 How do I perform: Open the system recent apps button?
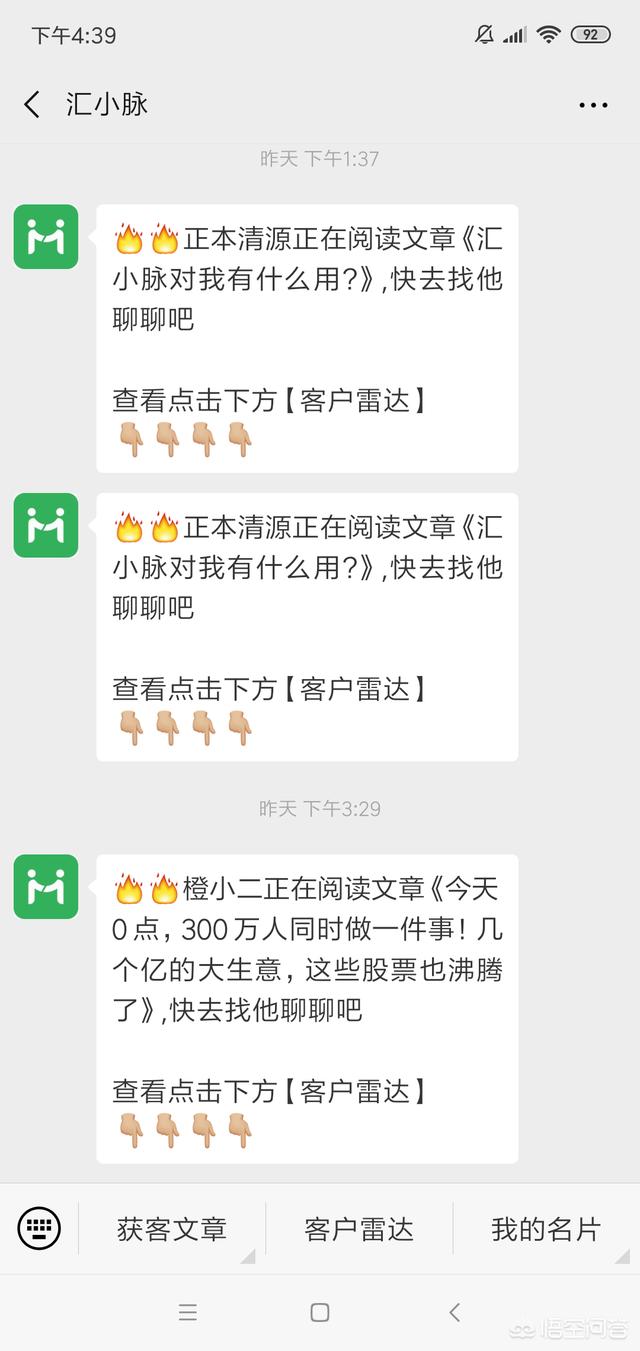click(187, 1312)
